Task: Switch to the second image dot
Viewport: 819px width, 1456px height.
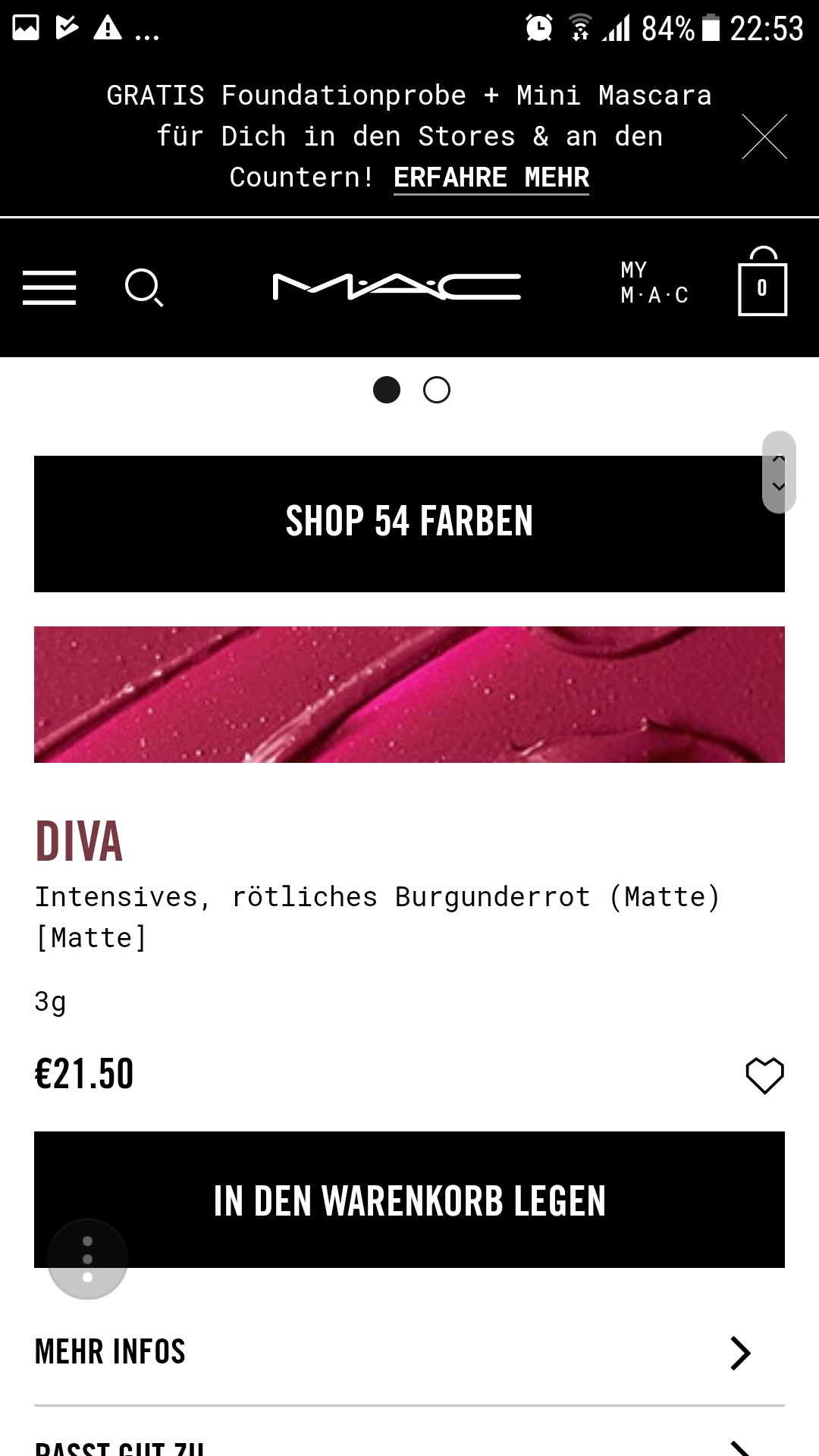Action: pyautogui.click(x=437, y=390)
